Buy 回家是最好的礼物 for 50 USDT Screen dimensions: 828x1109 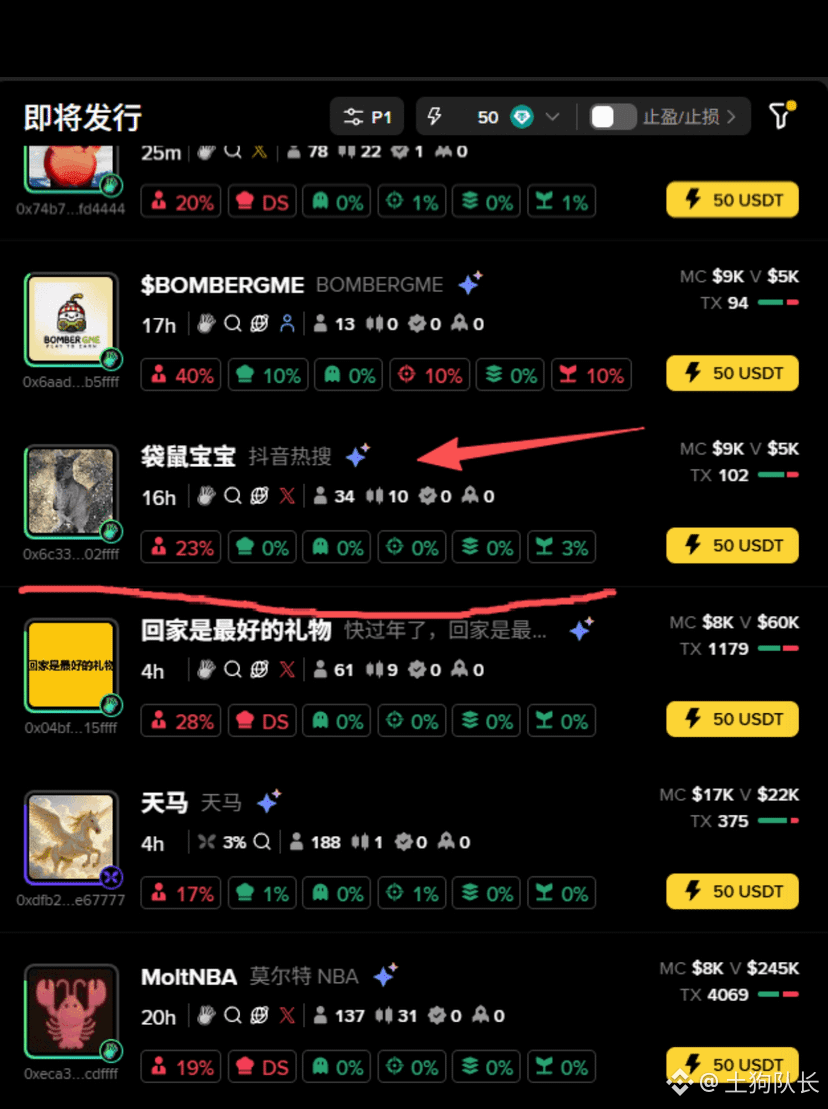732,719
